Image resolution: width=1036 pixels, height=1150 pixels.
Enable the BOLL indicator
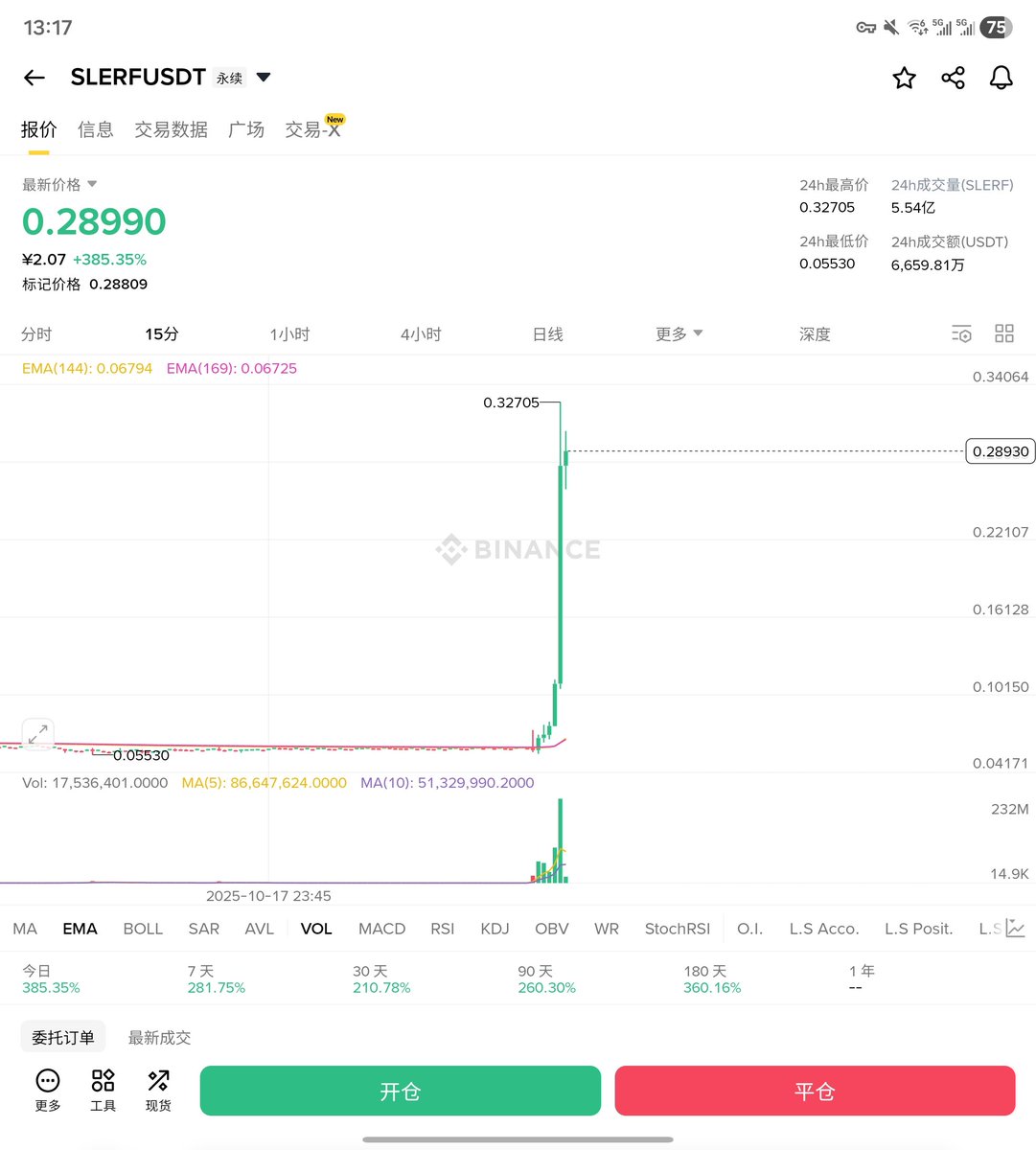click(x=143, y=929)
